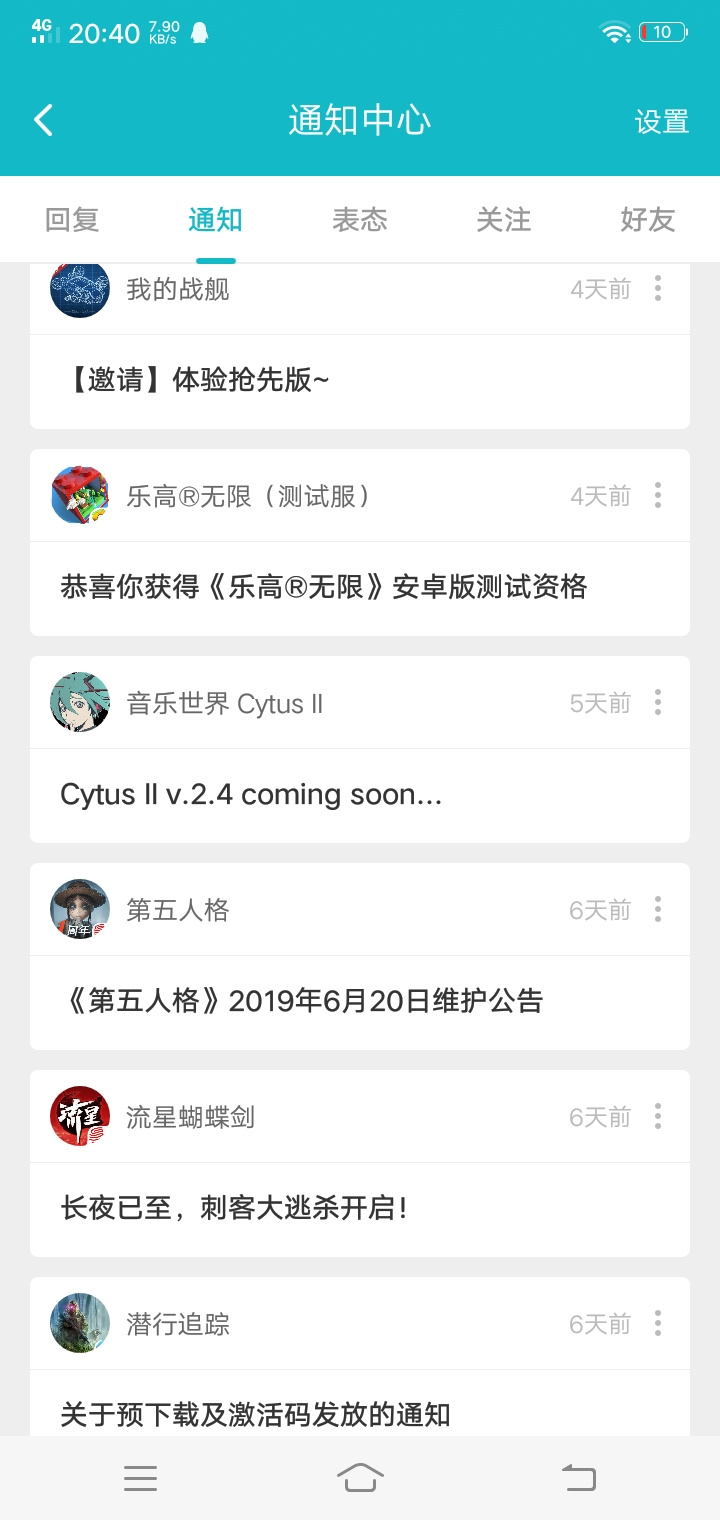Switch to the 回复 tab
The width and height of the screenshot is (720, 1520).
coord(72,220)
